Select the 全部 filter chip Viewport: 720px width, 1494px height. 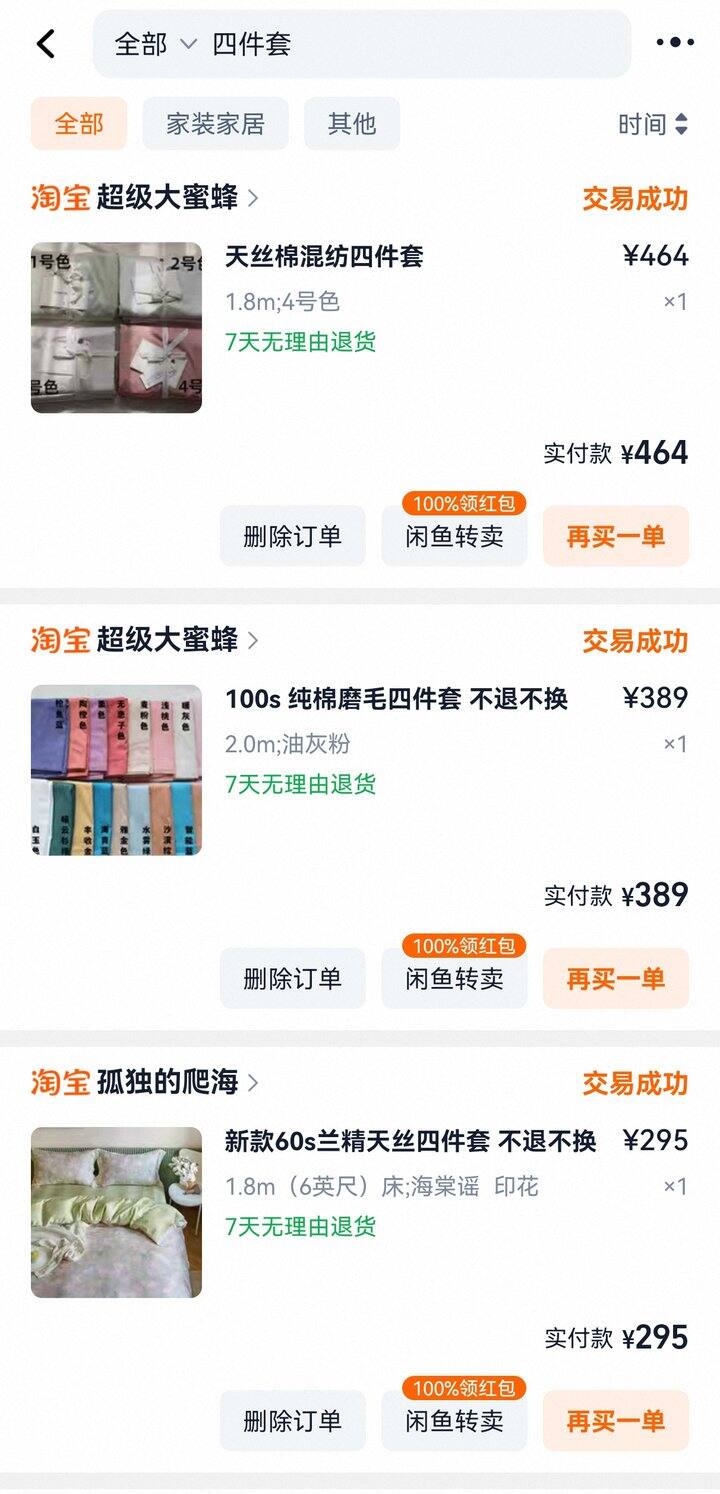click(x=79, y=124)
